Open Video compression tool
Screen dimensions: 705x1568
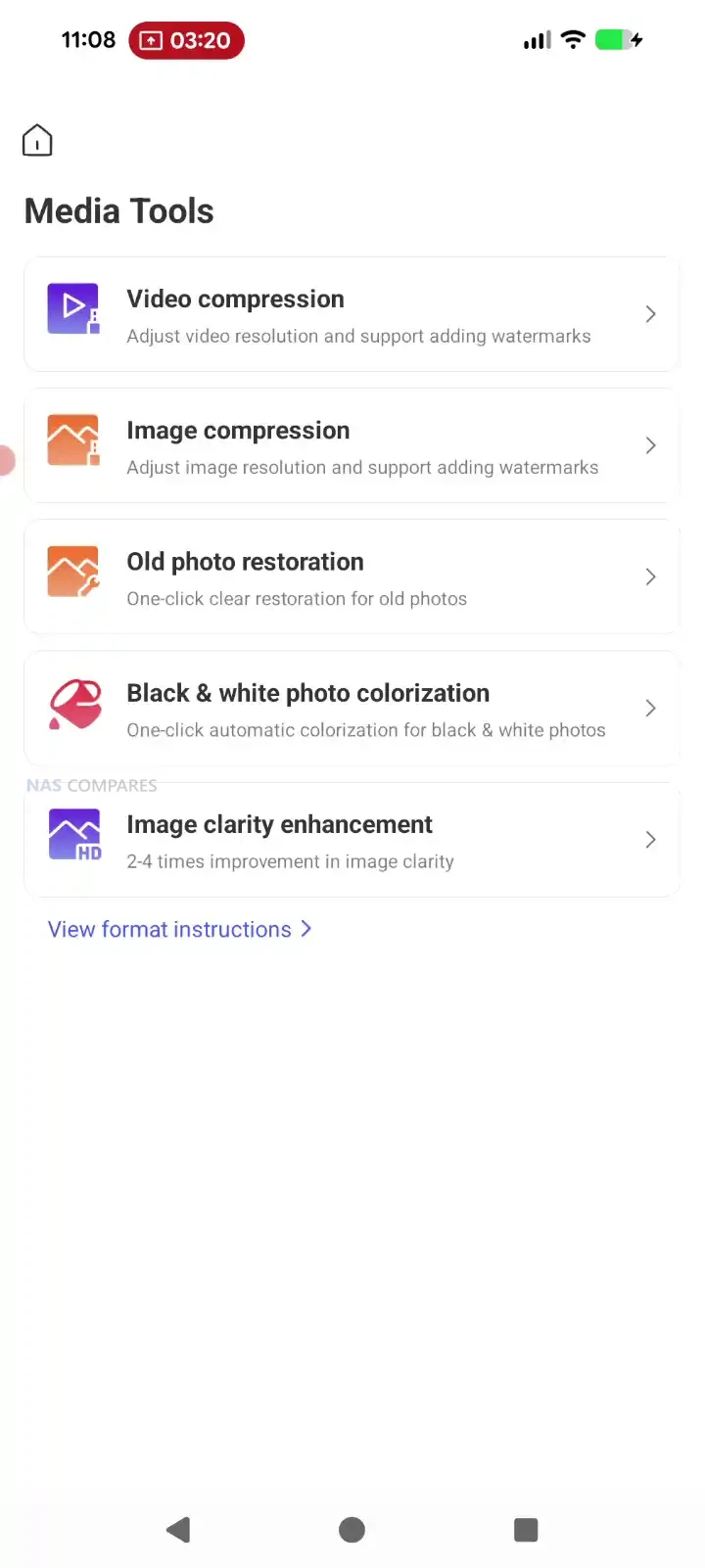351,315
